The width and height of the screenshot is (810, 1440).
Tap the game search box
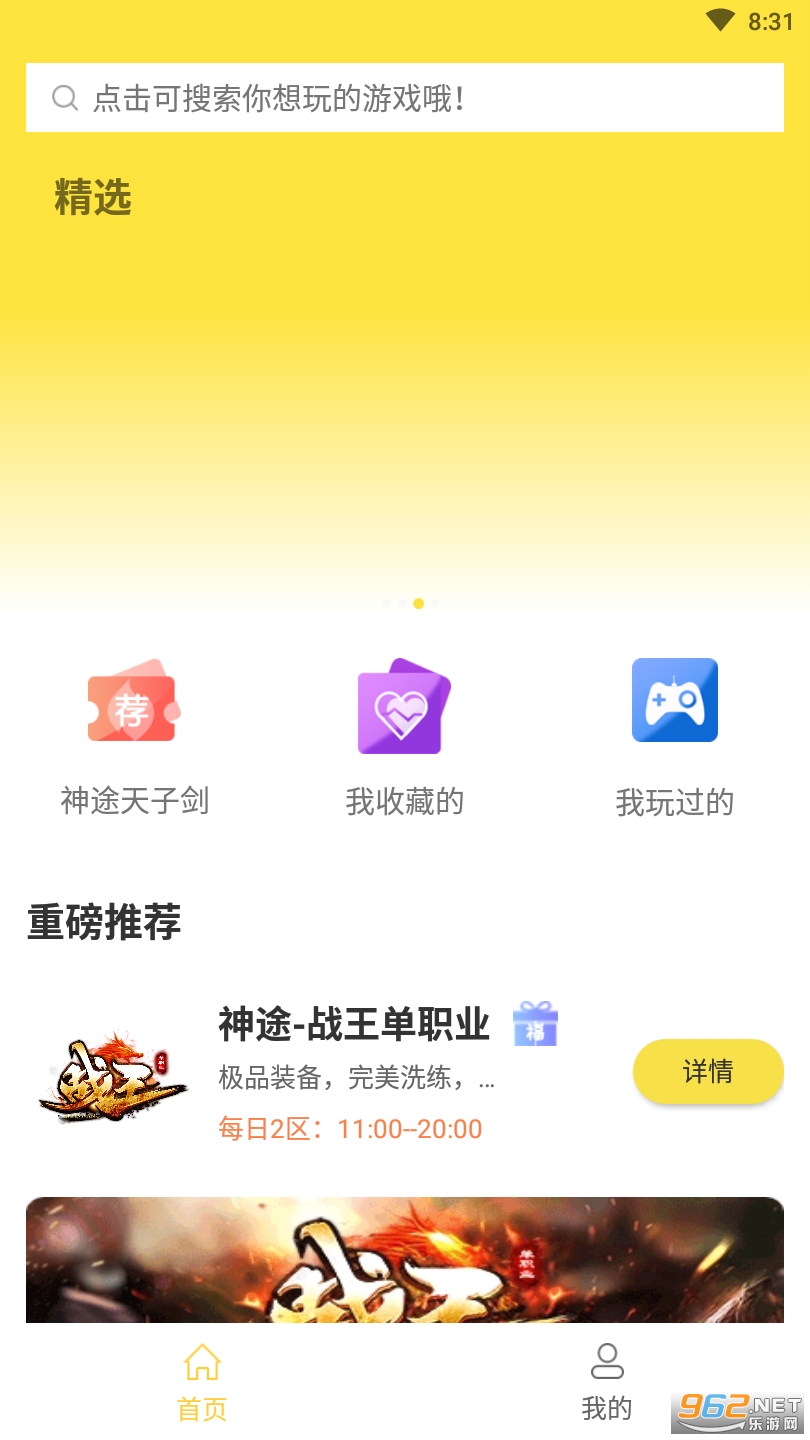(404, 98)
